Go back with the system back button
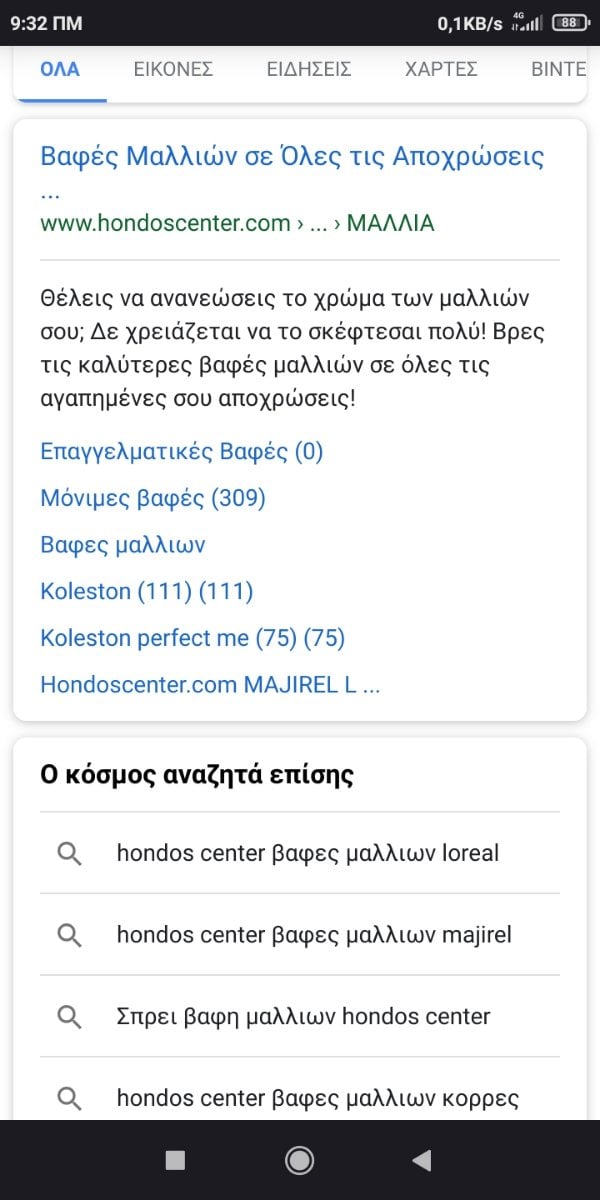This screenshot has width=600, height=1200. point(422,1160)
